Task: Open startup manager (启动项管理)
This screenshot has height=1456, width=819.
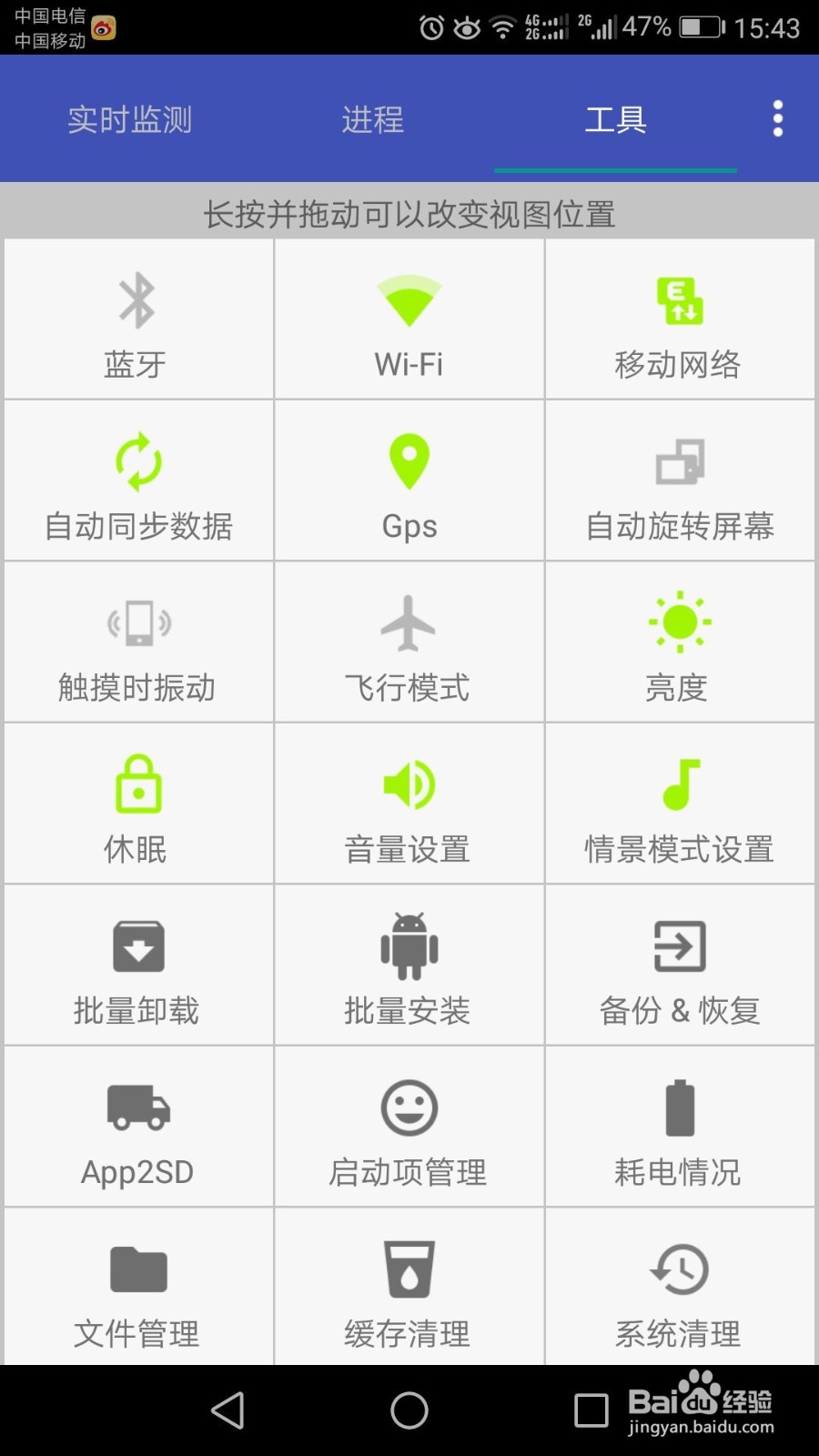Action: pos(409,1127)
